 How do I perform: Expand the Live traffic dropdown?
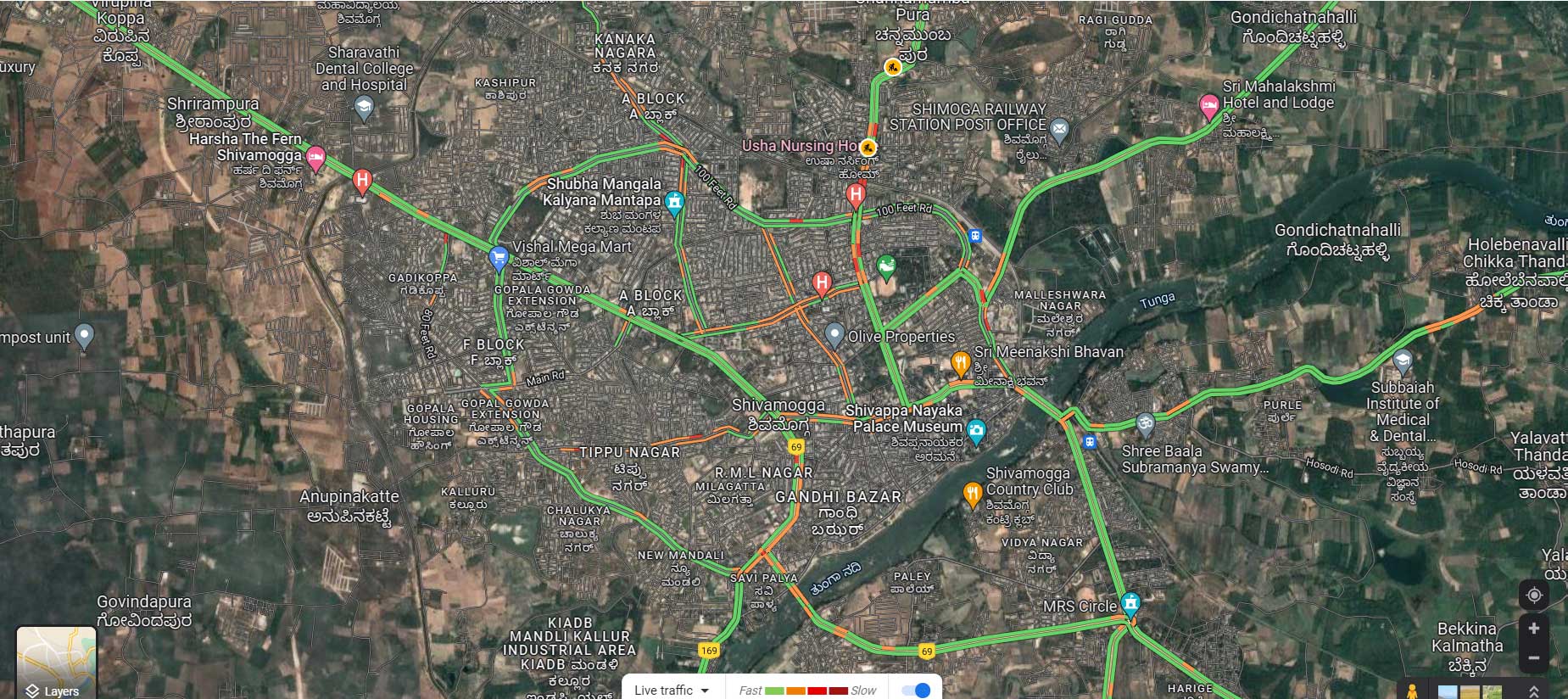[672, 690]
